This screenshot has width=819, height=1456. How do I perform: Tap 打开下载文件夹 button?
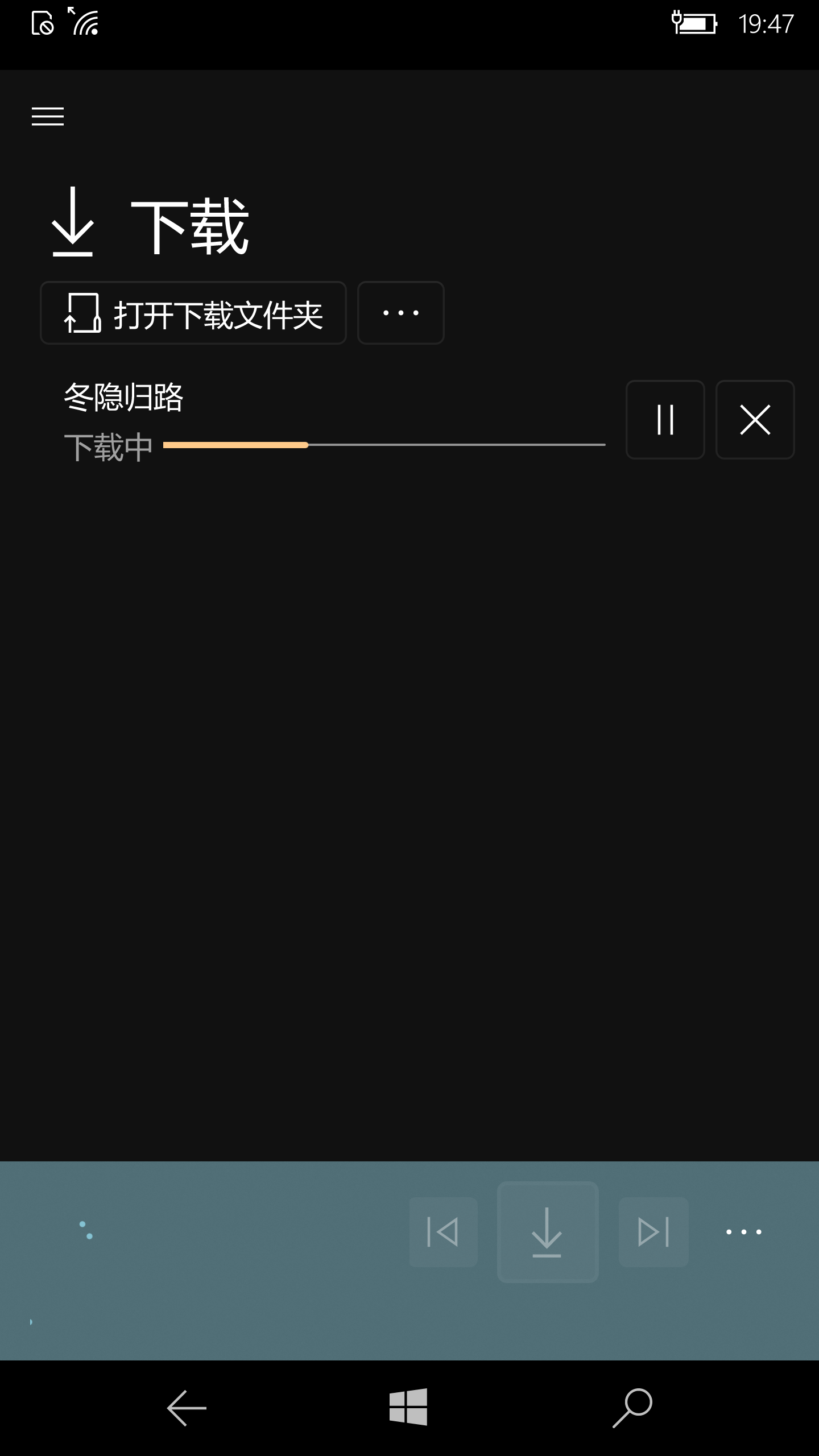tap(193, 313)
